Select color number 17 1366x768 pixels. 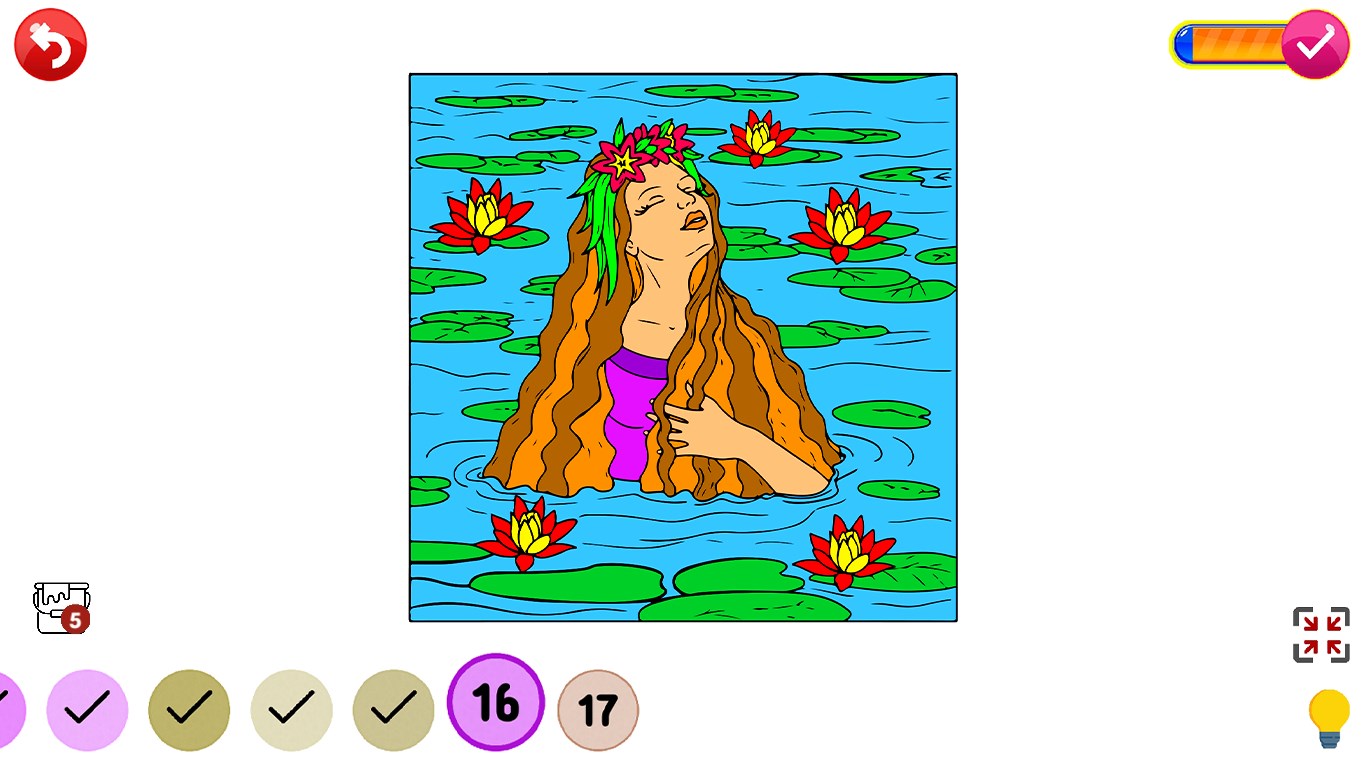pos(598,710)
